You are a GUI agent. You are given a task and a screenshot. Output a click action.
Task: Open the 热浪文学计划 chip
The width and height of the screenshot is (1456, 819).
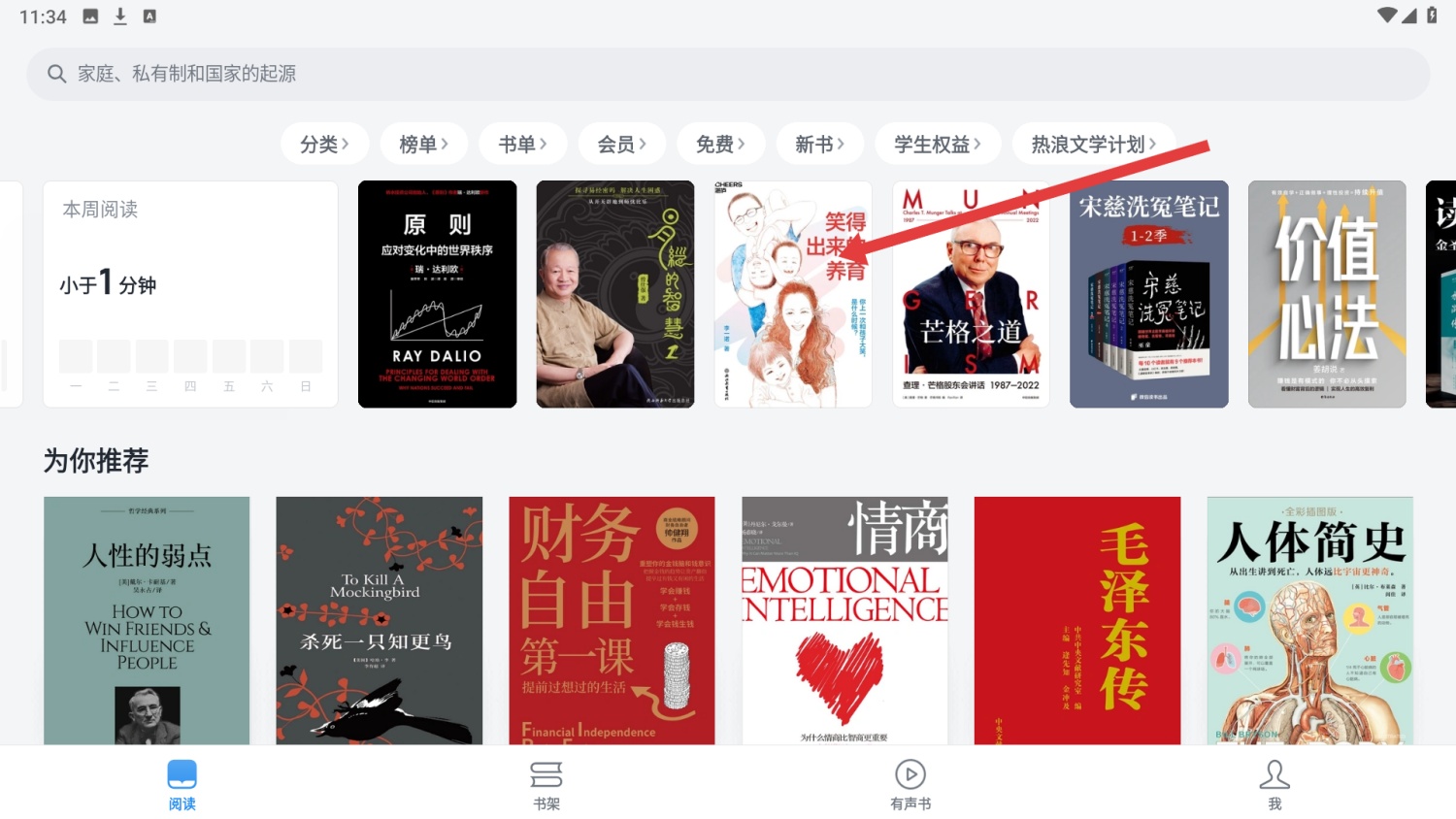[1093, 145]
